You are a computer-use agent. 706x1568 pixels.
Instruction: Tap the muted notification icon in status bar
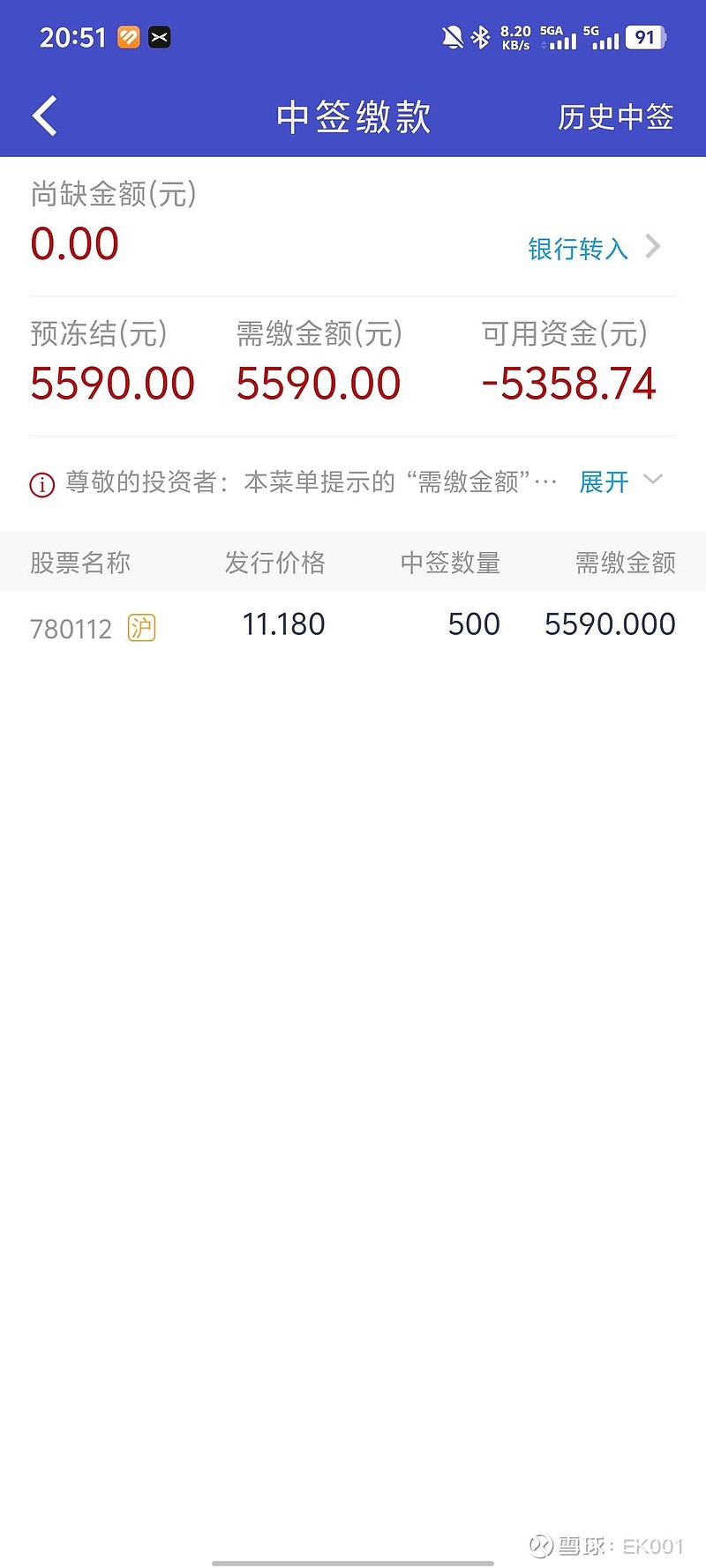tap(450, 37)
